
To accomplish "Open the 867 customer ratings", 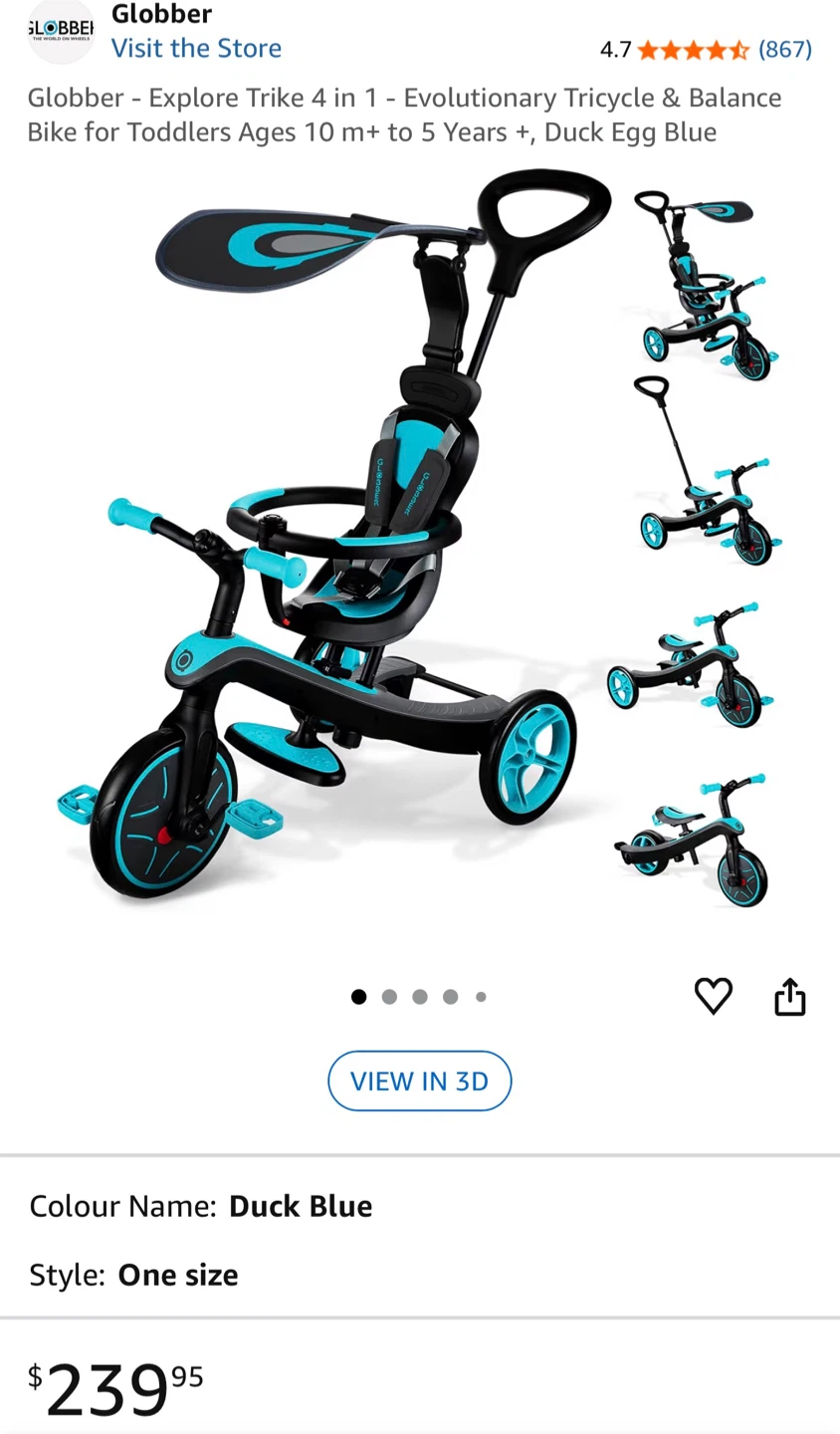I will pos(784,49).
